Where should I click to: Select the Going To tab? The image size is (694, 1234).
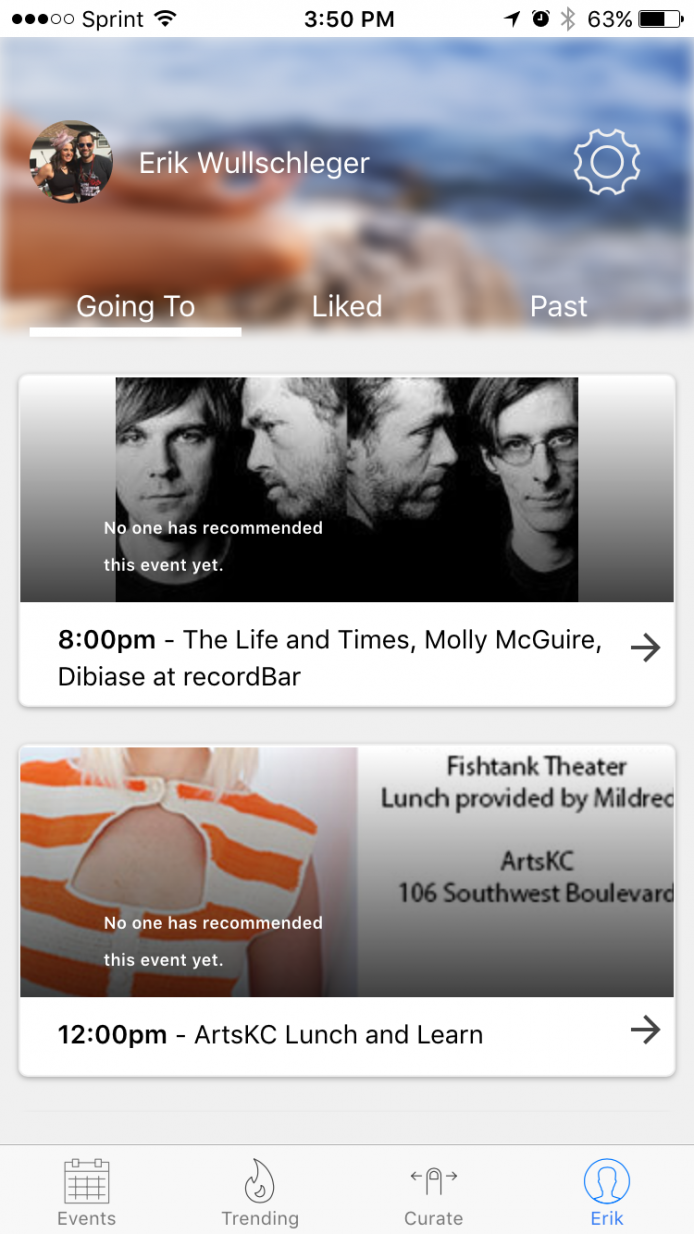(136, 306)
